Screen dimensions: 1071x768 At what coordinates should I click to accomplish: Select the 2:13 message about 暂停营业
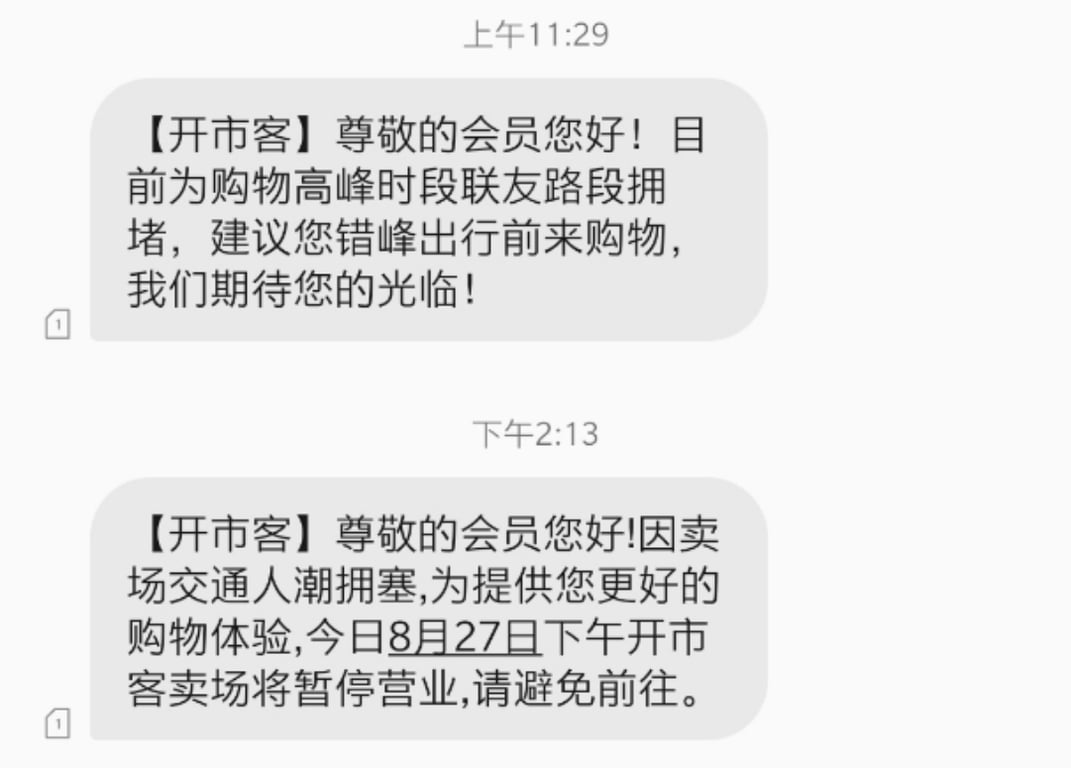click(x=429, y=609)
